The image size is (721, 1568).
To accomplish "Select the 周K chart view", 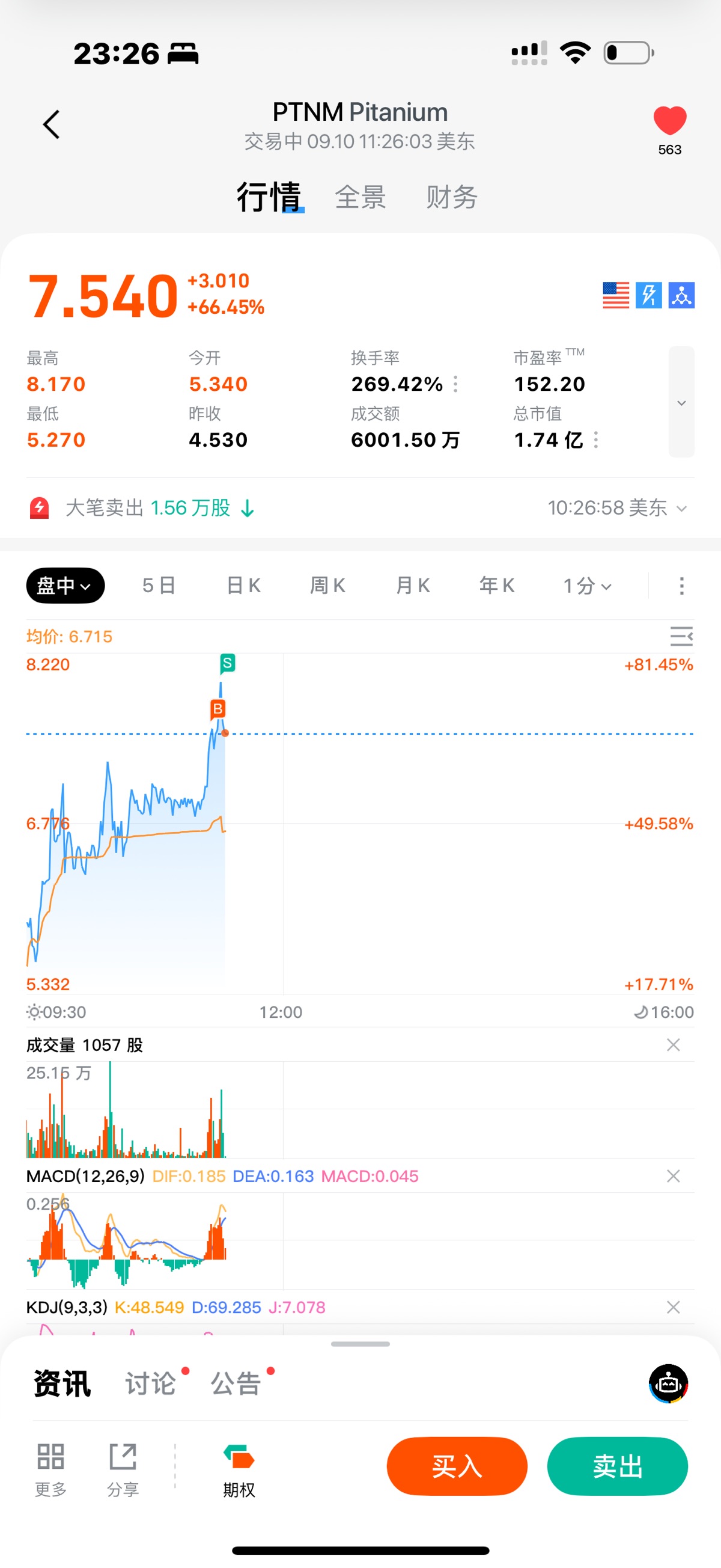I will click(328, 586).
